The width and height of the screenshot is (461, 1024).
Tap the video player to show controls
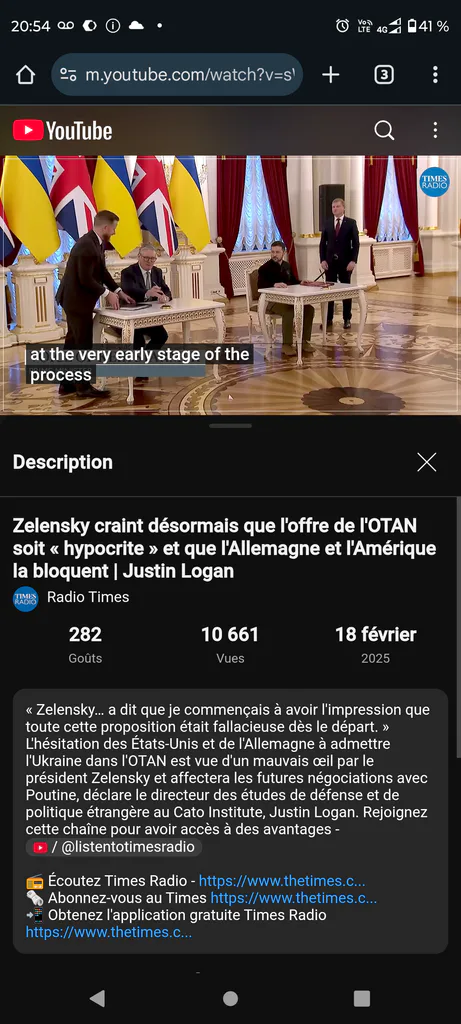pos(230,285)
